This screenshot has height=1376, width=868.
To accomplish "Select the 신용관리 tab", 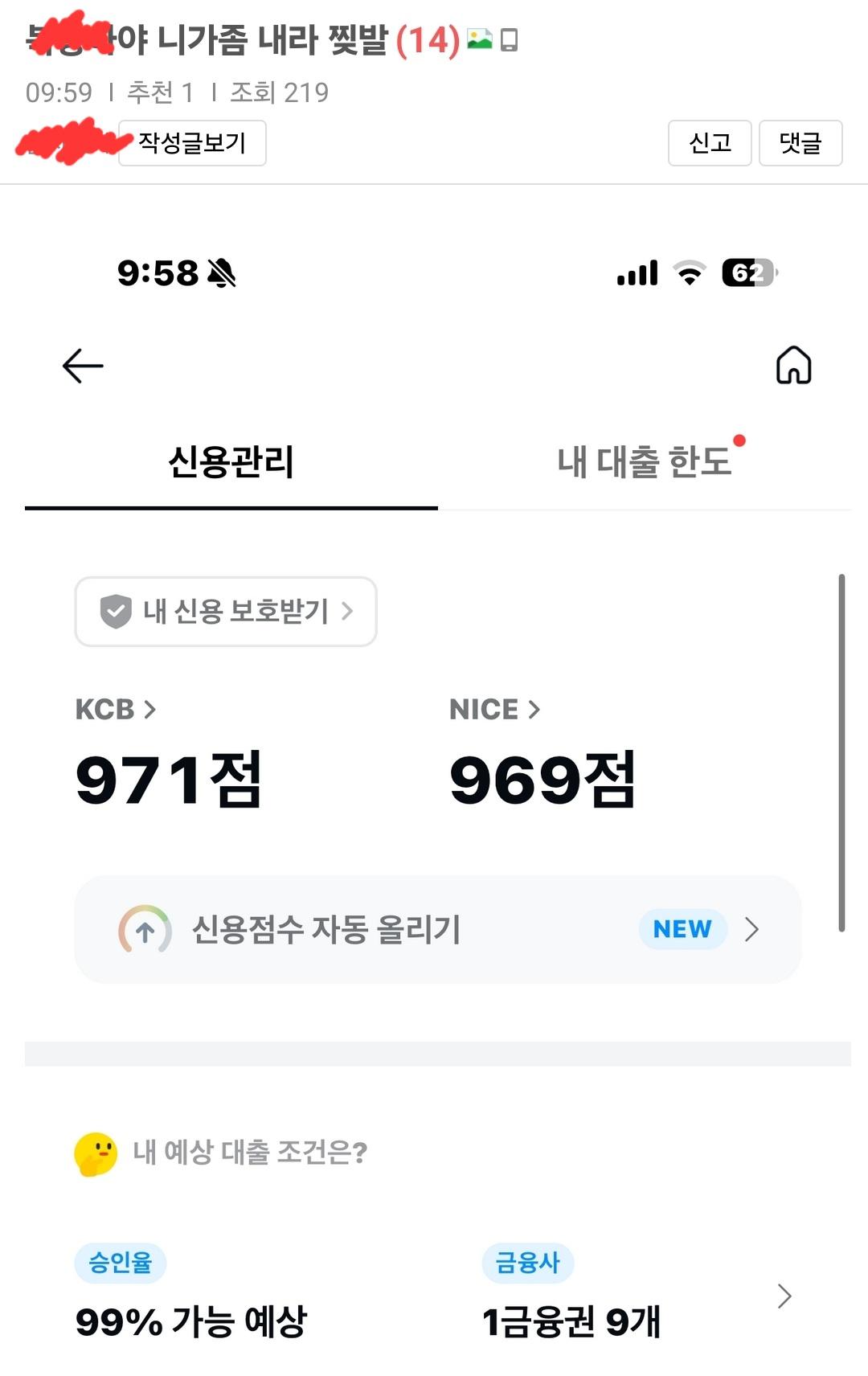I will (x=231, y=460).
